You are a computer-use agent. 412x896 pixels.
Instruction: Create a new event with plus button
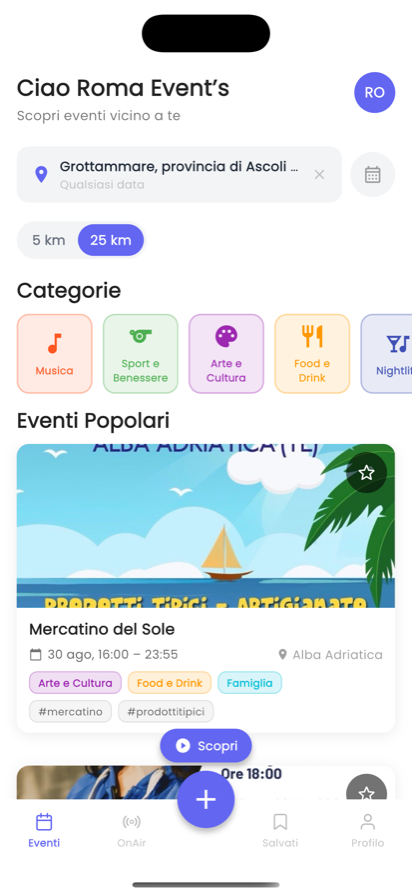click(206, 799)
